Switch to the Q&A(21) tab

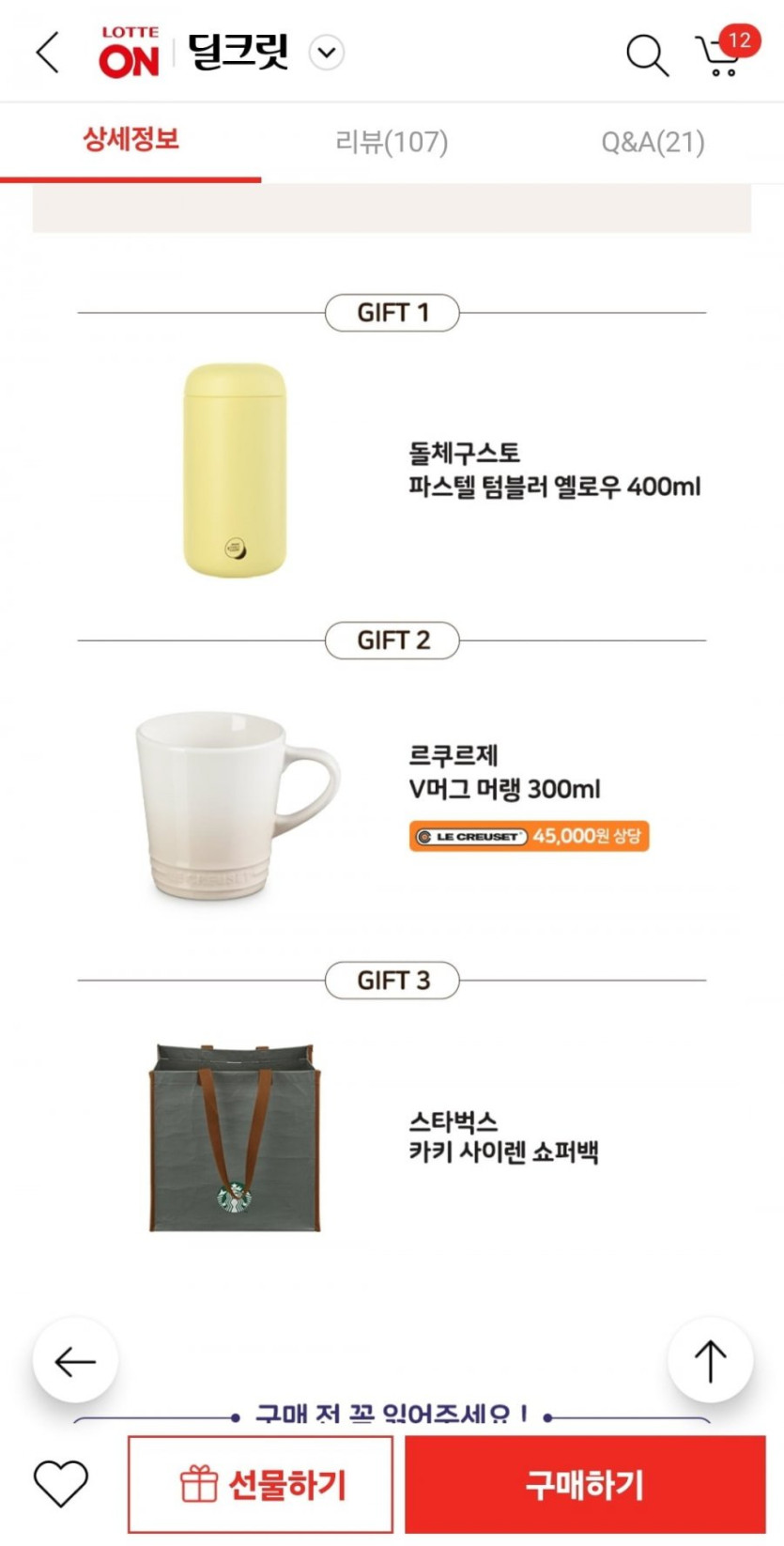pyautogui.click(x=653, y=142)
